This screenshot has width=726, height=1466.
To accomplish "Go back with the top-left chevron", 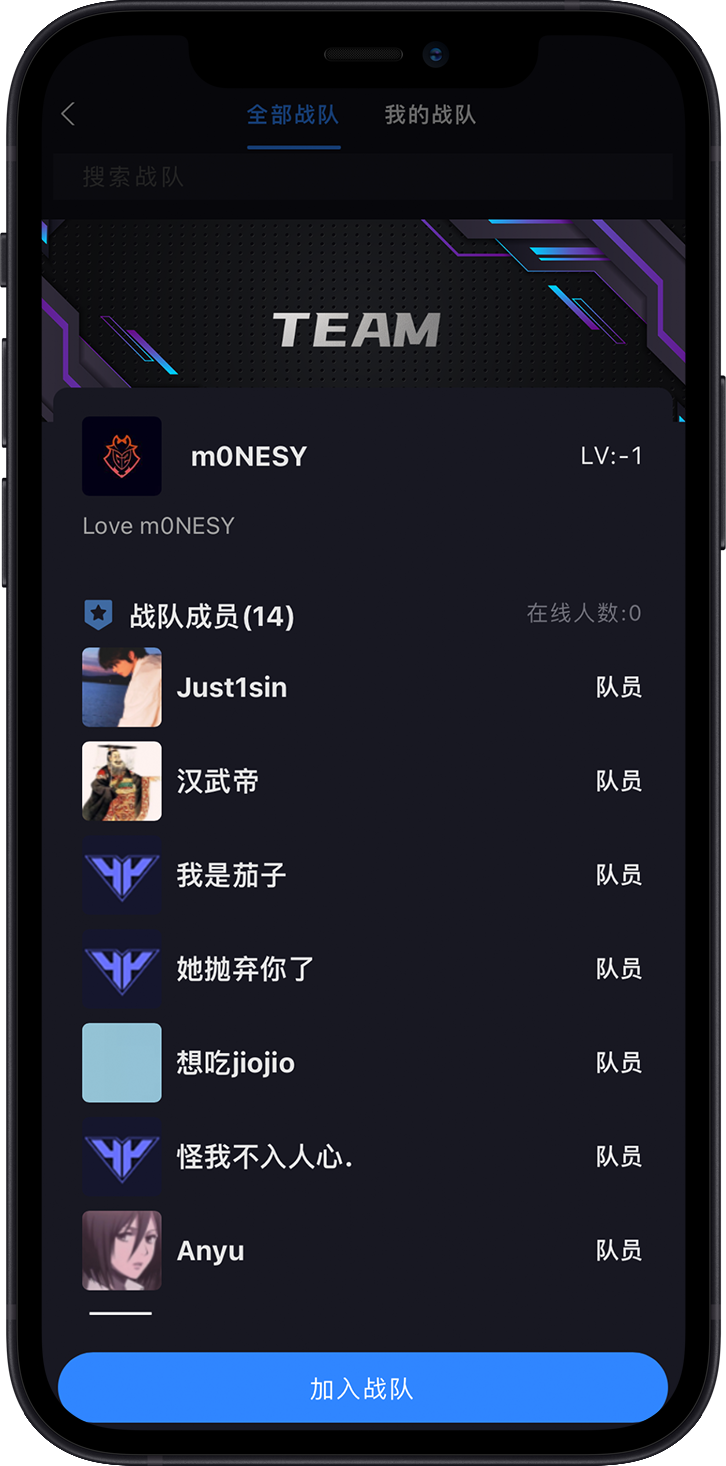I will 67,114.
